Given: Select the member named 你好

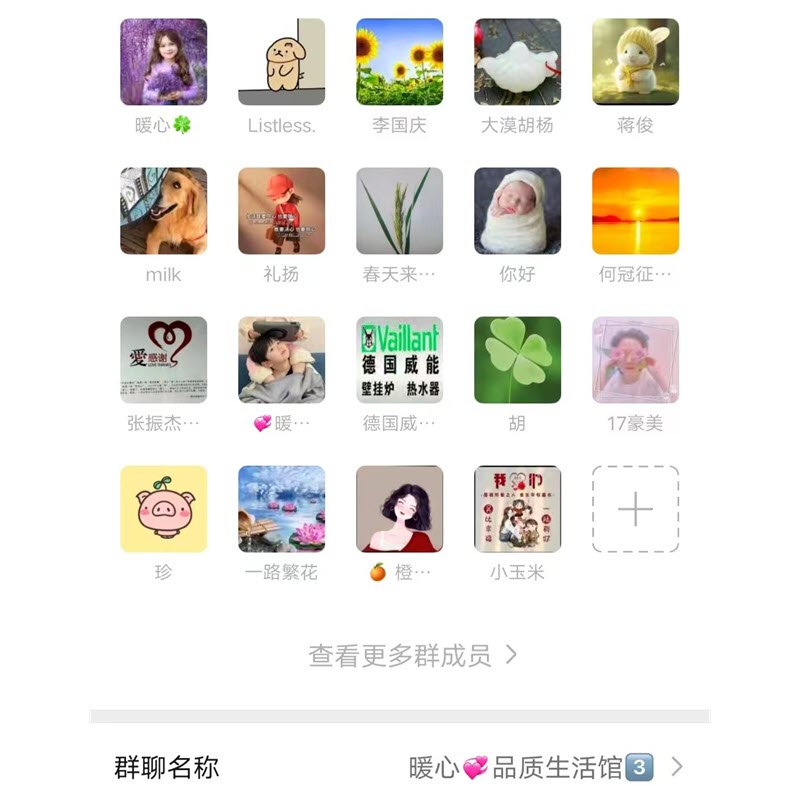Looking at the screenshot, I should (517, 211).
